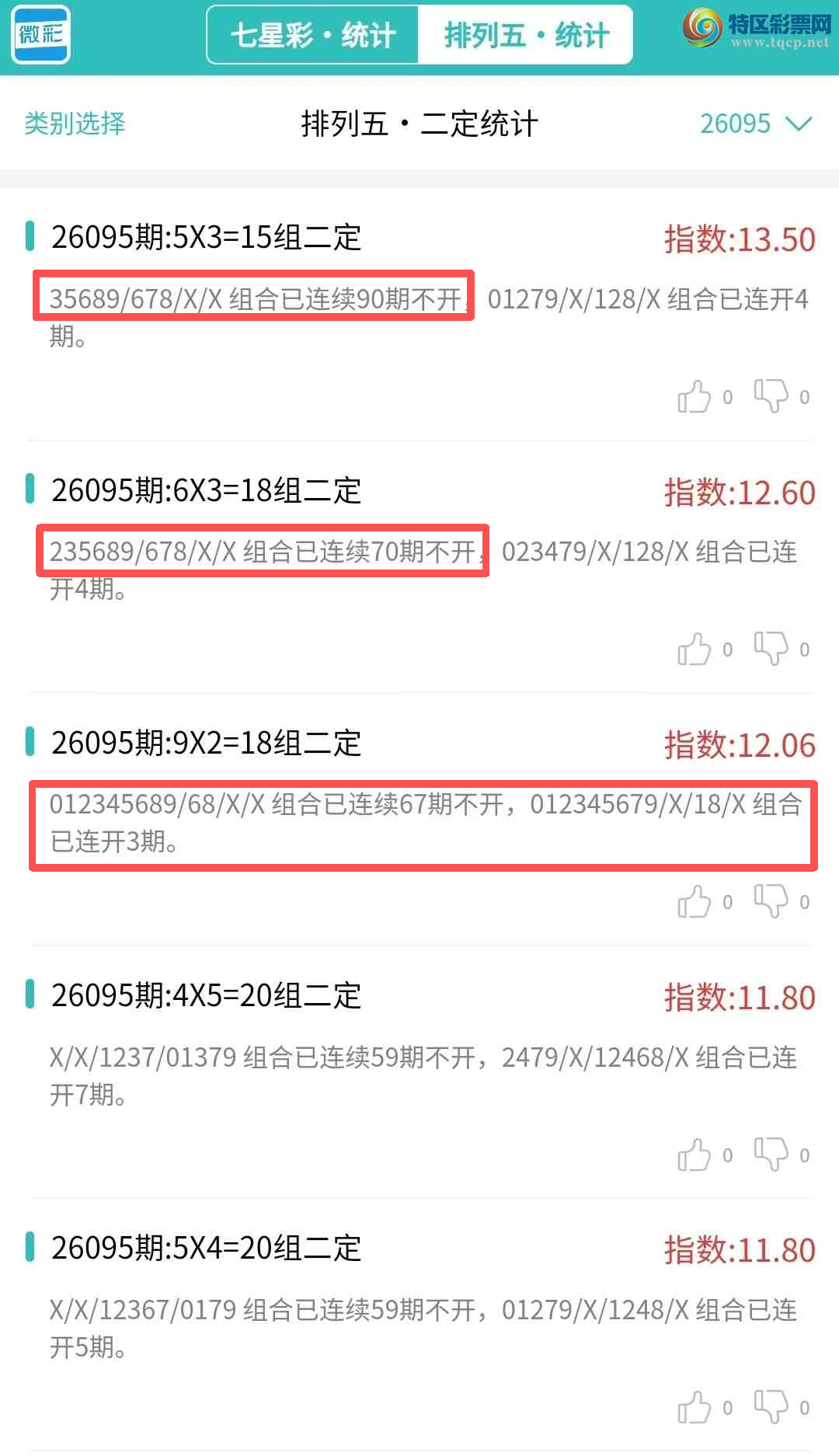
Task: Click the teal bar beside 9X2=18组二定
Action: click(31, 744)
